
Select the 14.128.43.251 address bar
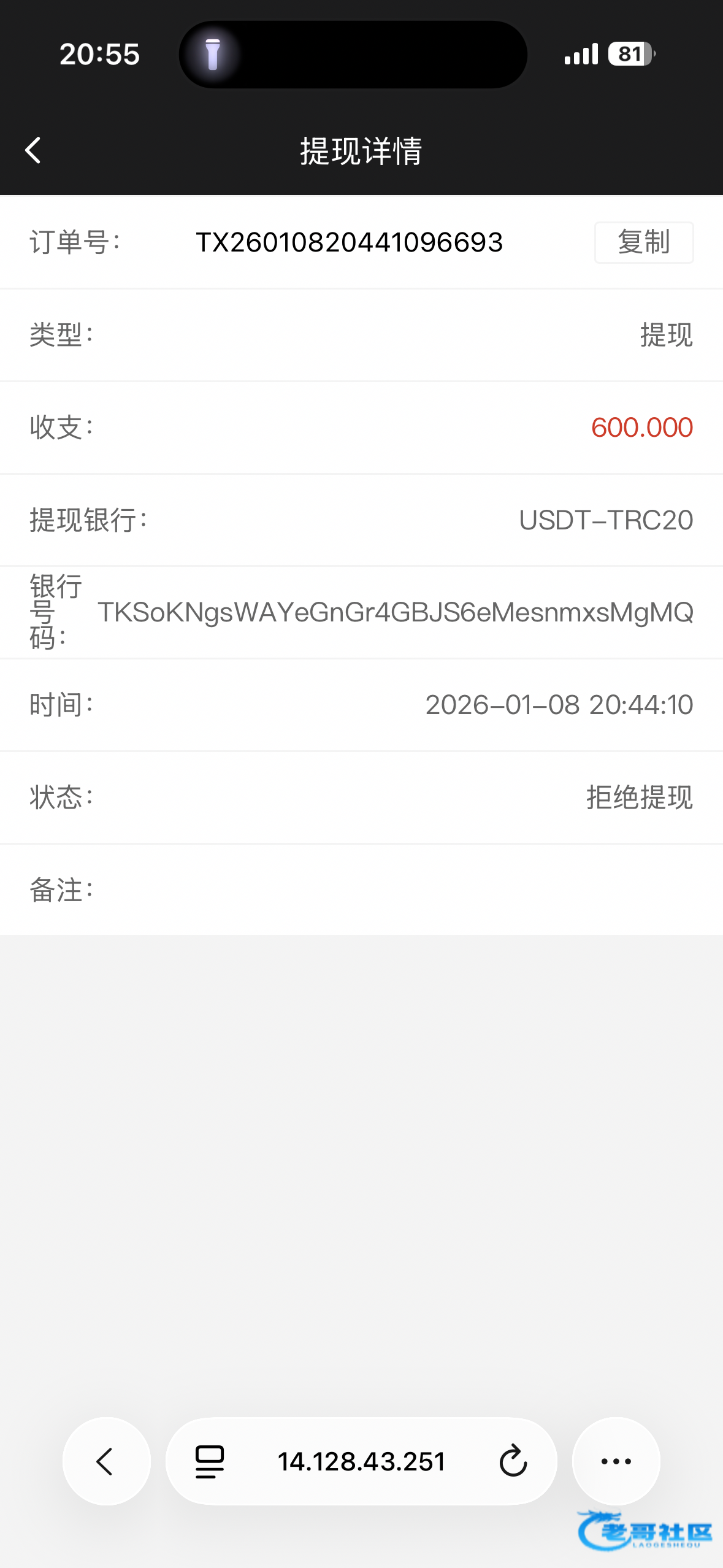[361, 1461]
